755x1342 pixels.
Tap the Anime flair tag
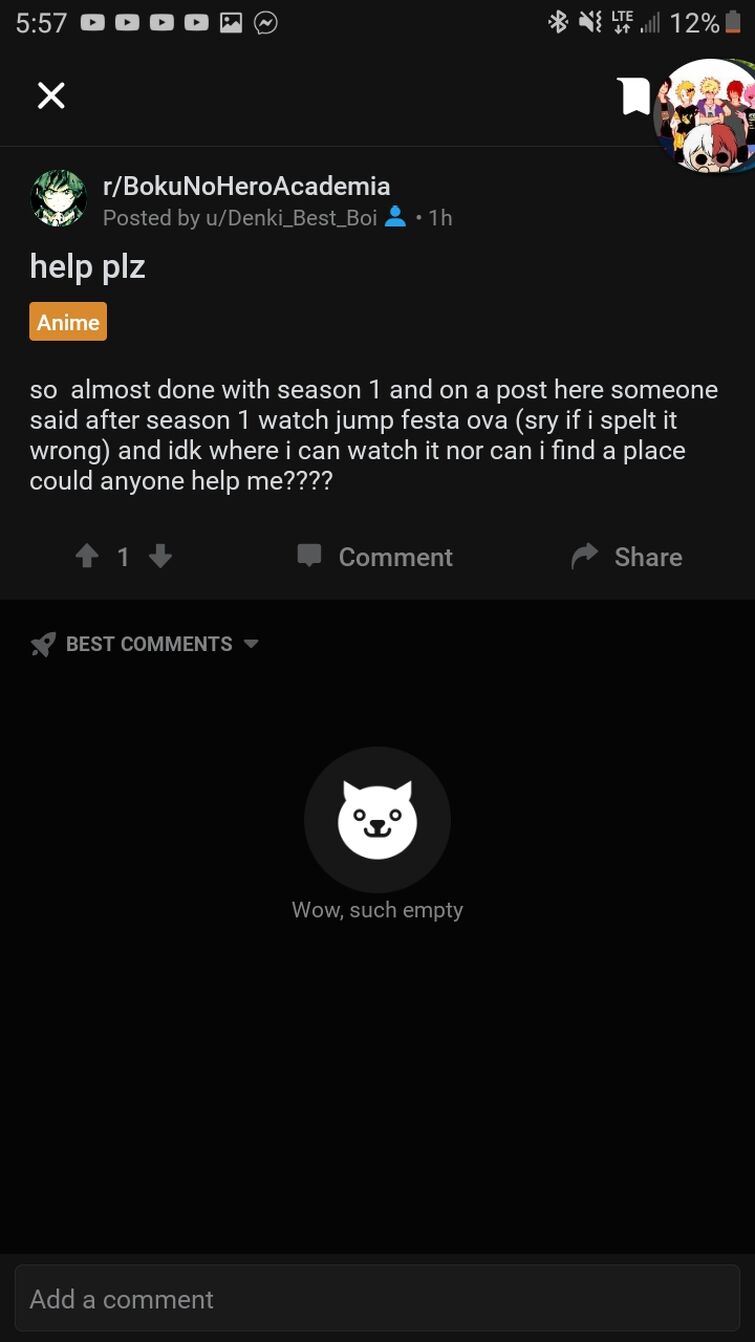(68, 322)
